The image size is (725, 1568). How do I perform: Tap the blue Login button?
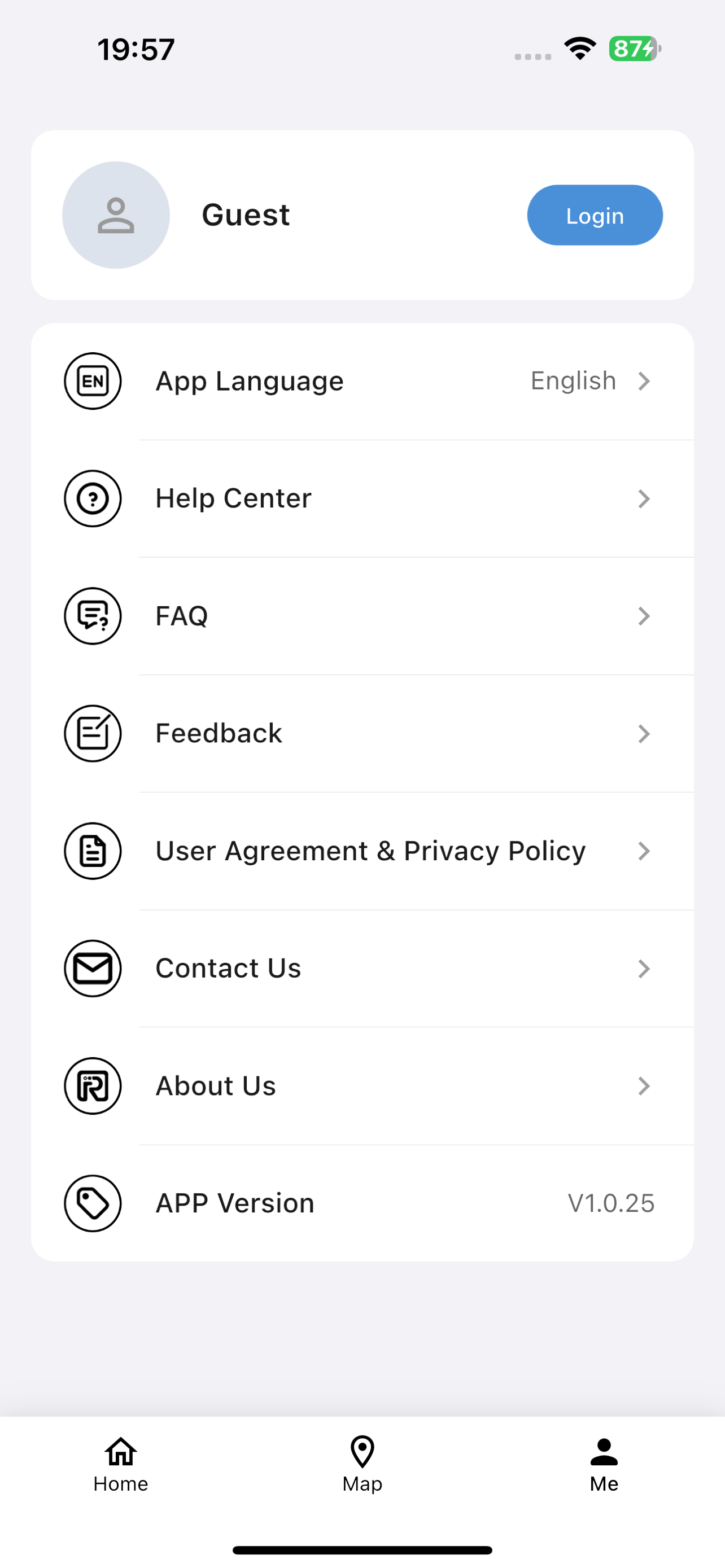click(595, 215)
